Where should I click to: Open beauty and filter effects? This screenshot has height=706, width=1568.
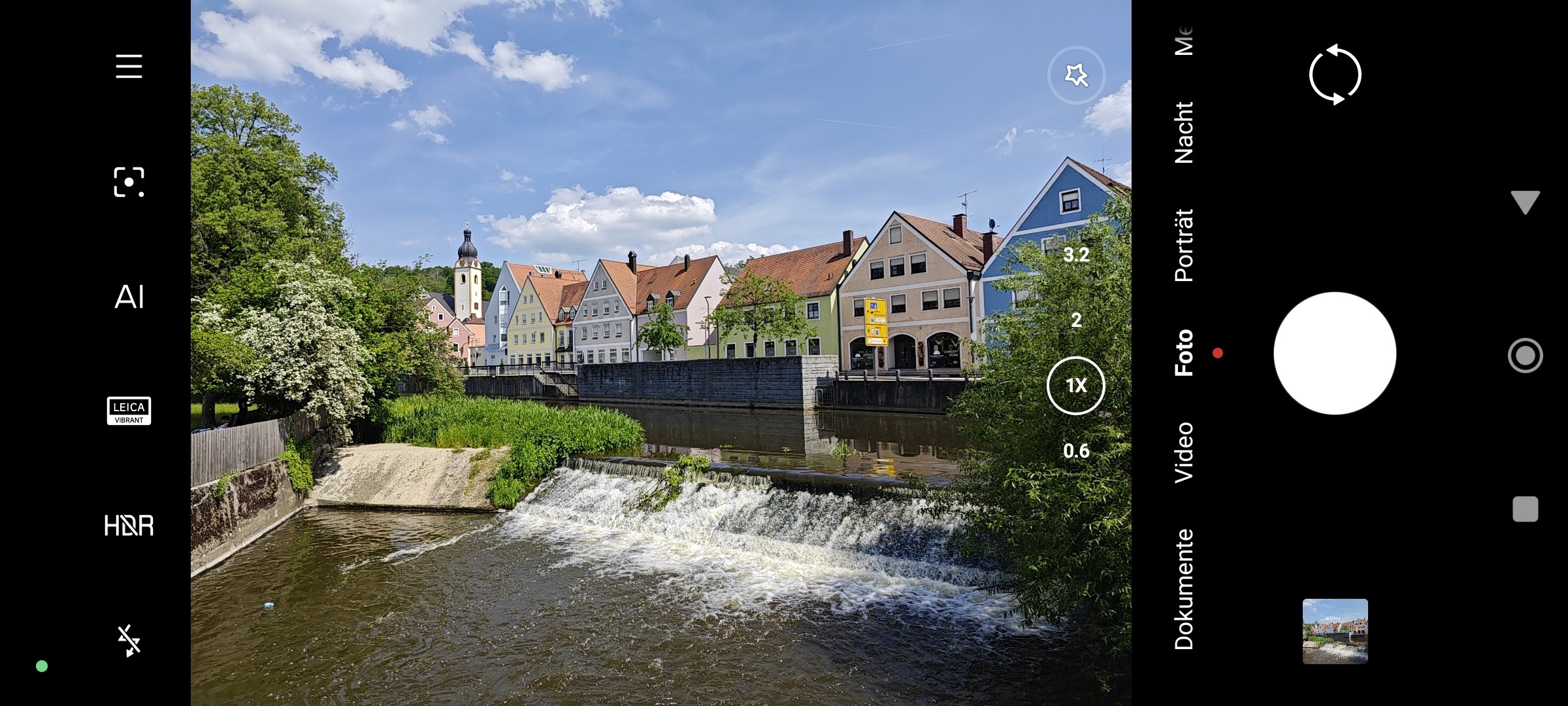[1076, 75]
